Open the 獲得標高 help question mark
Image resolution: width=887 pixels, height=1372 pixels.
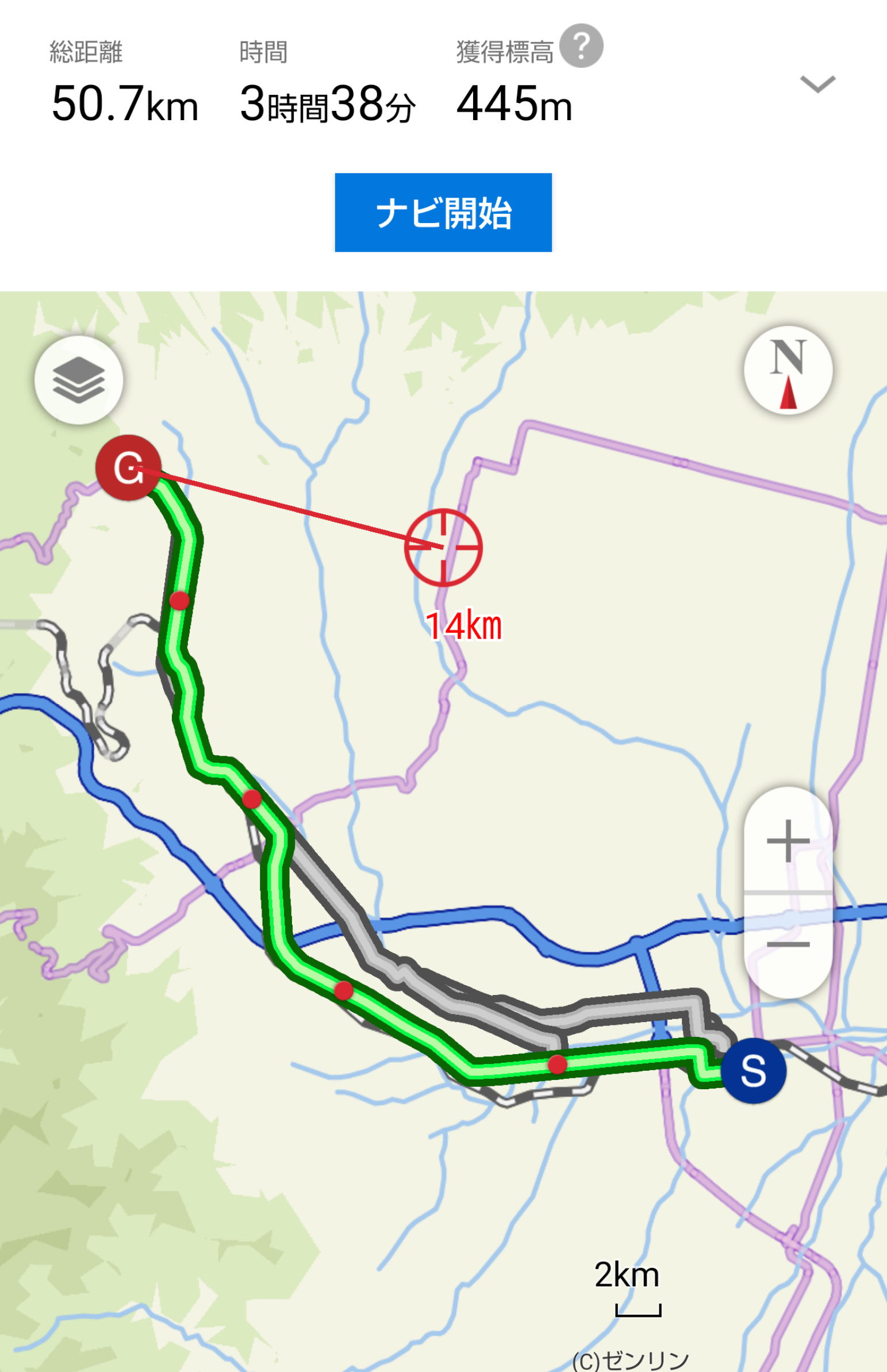click(581, 46)
